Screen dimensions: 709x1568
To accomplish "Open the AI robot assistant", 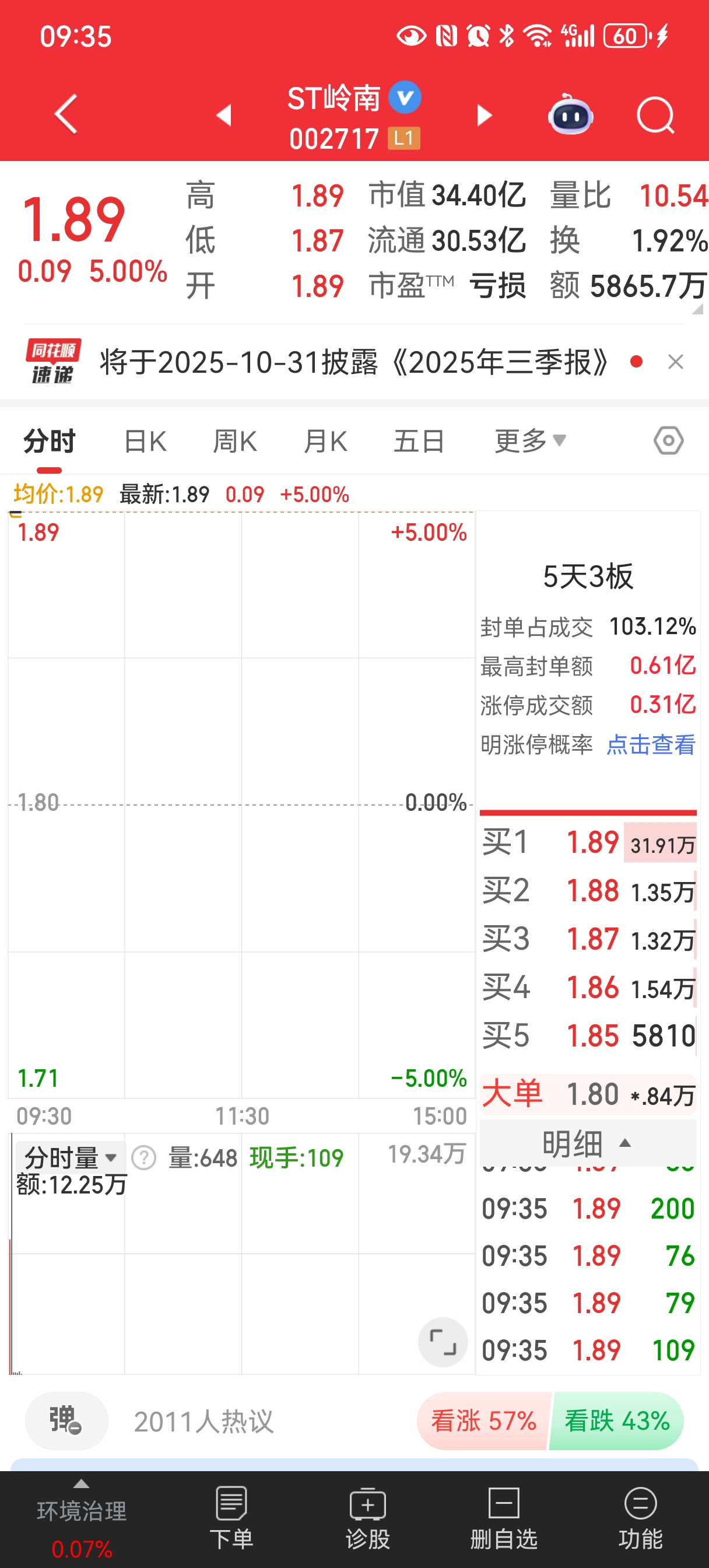I will coord(570,115).
